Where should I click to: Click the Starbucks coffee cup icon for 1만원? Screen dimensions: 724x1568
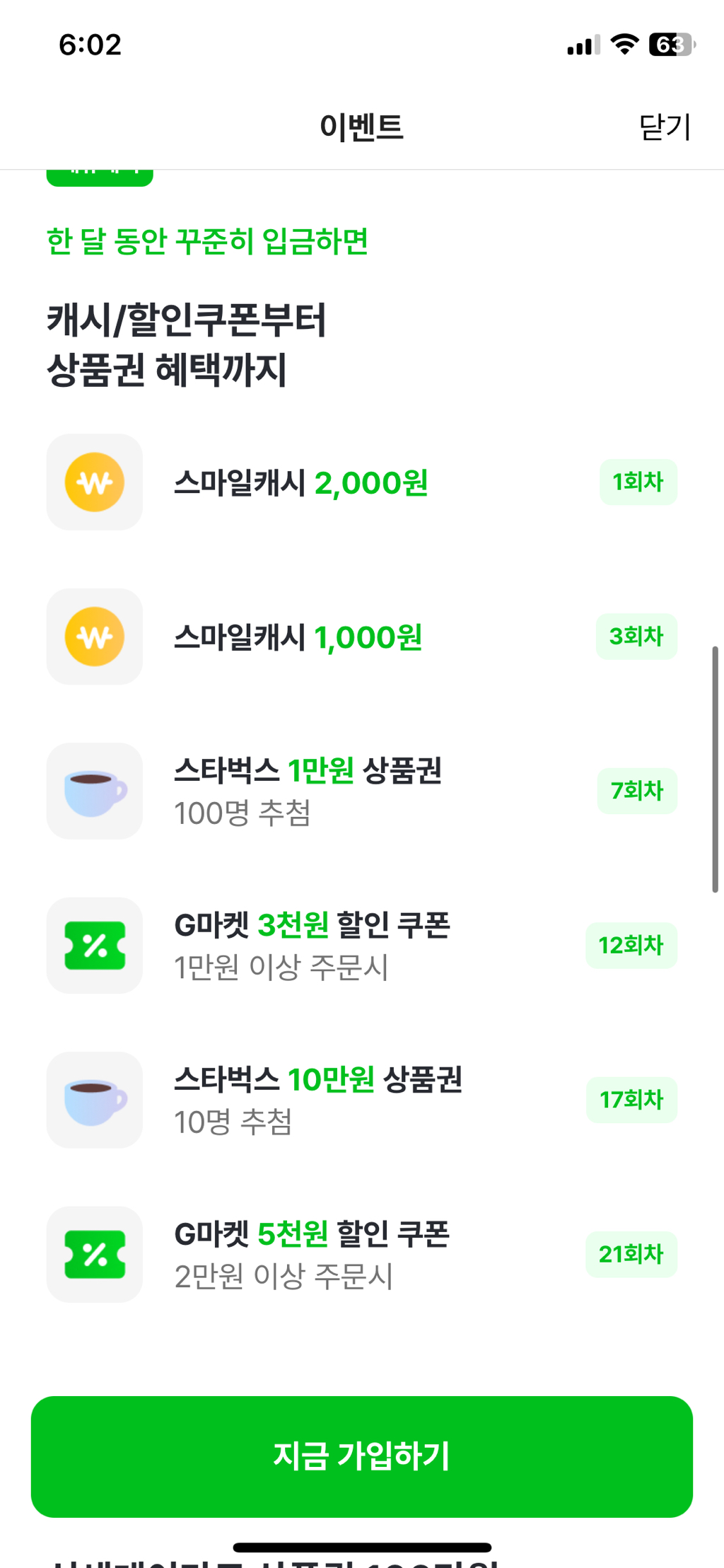tap(95, 791)
